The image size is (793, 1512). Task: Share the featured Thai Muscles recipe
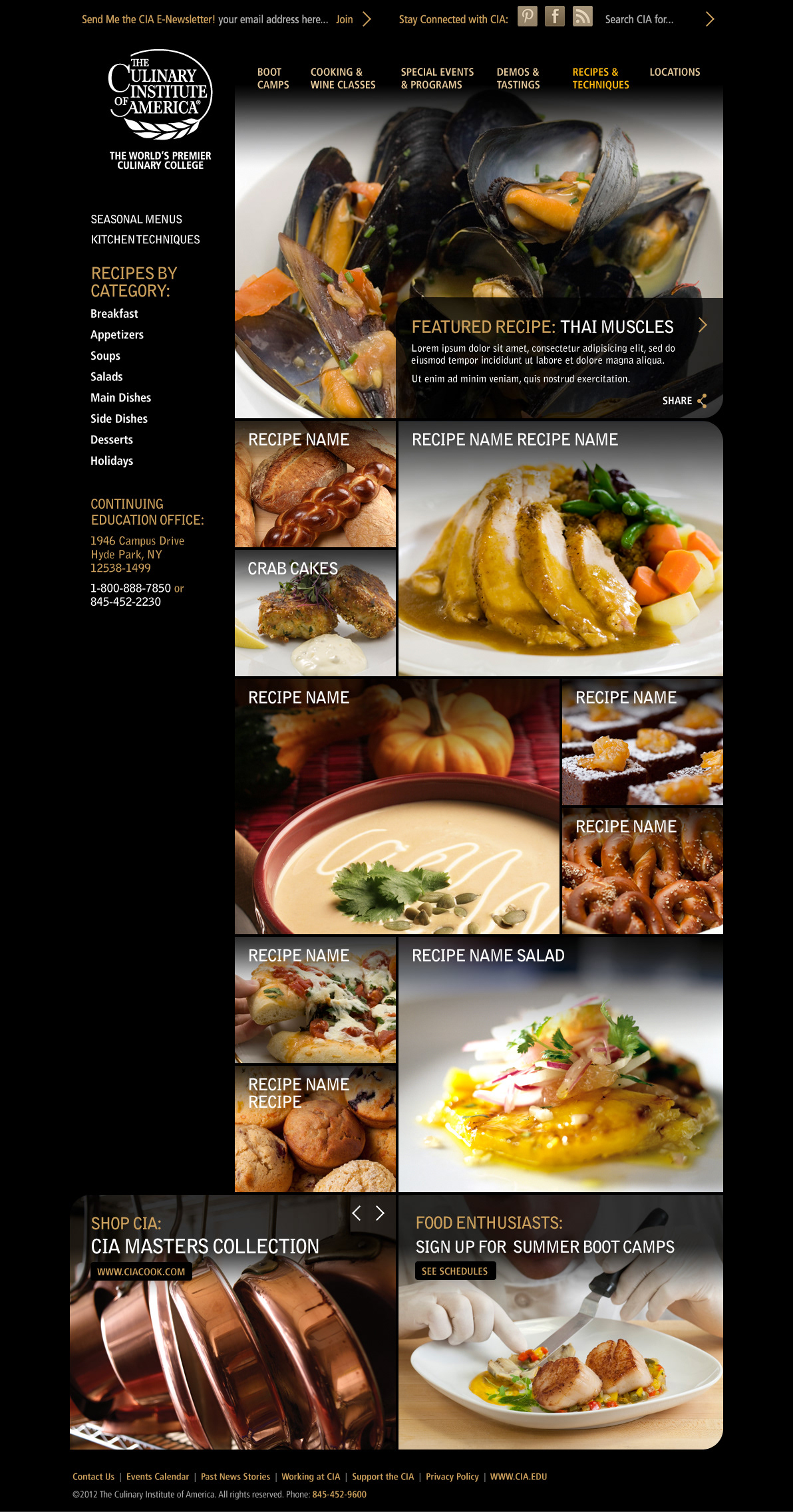click(x=685, y=401)
